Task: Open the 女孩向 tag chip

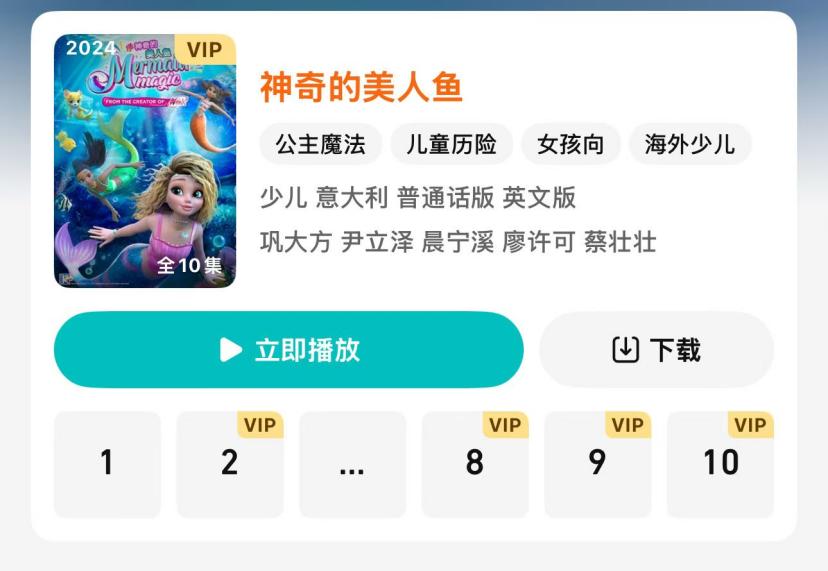Action: click(x=570, y=144)
